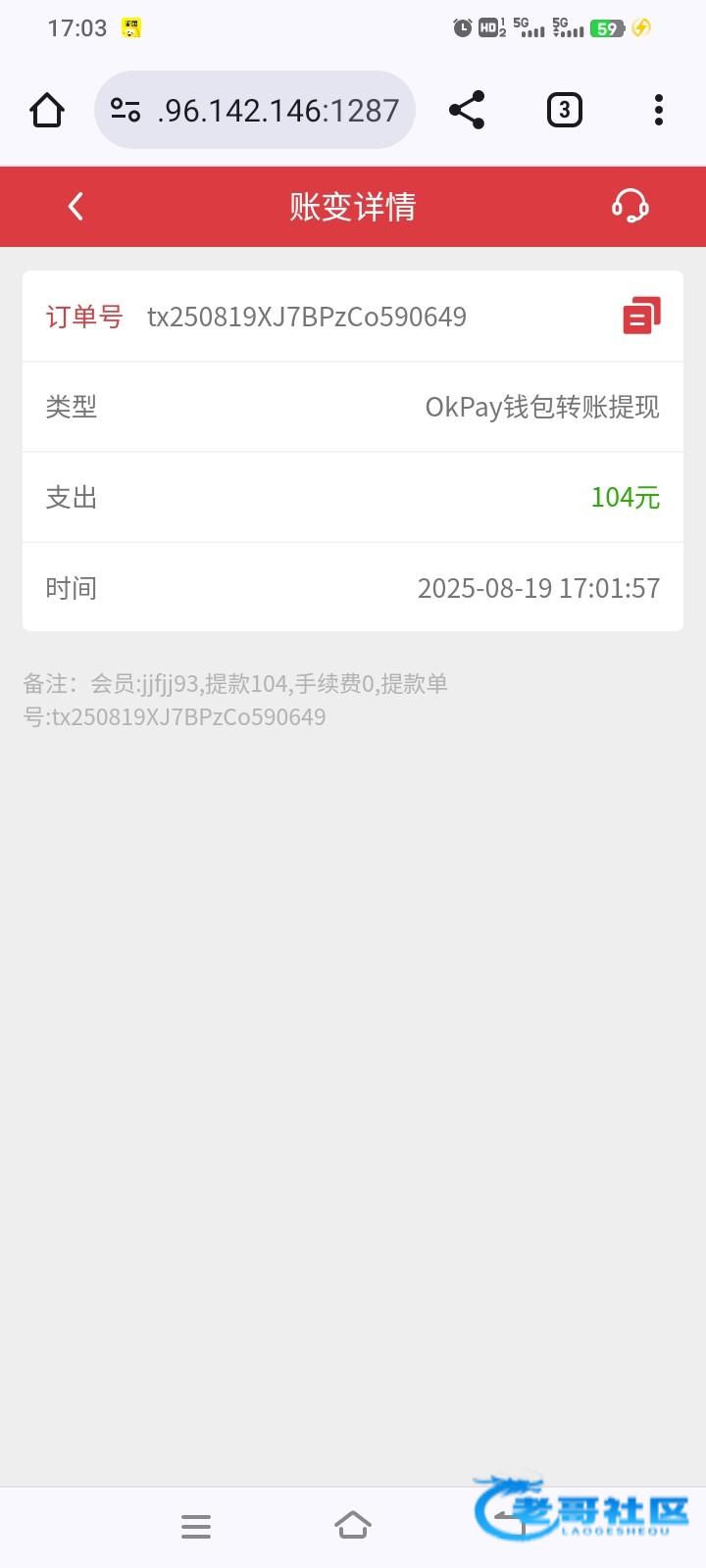This screenshot has width=706, height=1568.
Task: Go to the system home screen
Action: (x=353, y=1525)
